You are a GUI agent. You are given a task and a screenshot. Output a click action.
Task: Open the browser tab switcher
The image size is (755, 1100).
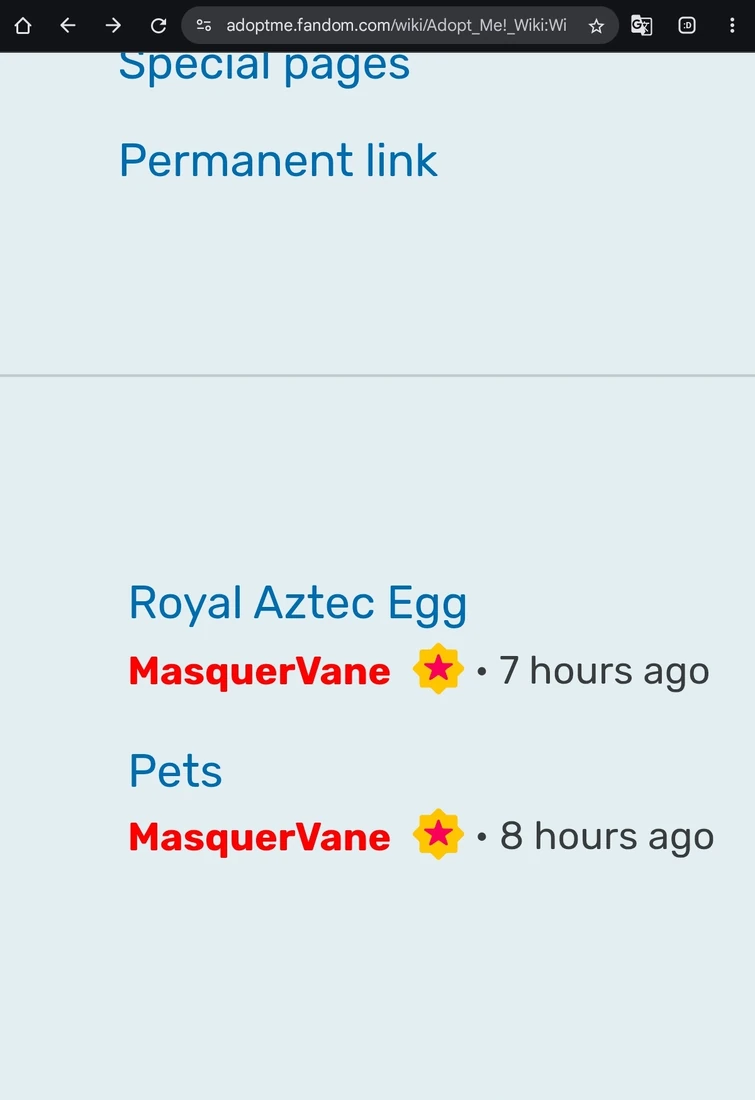(x=687, y=26)
